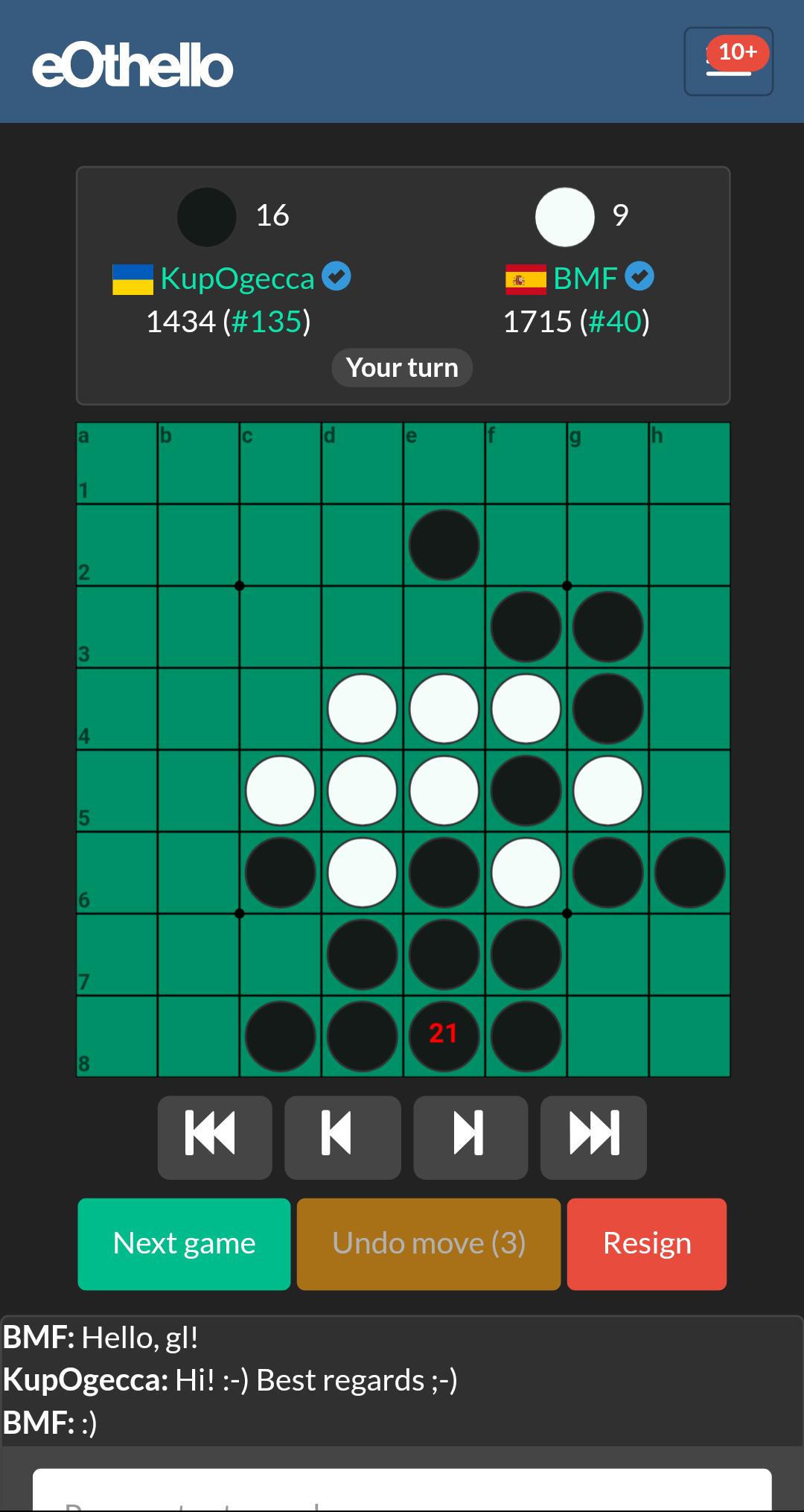Step back one move

click(342, 1137)
